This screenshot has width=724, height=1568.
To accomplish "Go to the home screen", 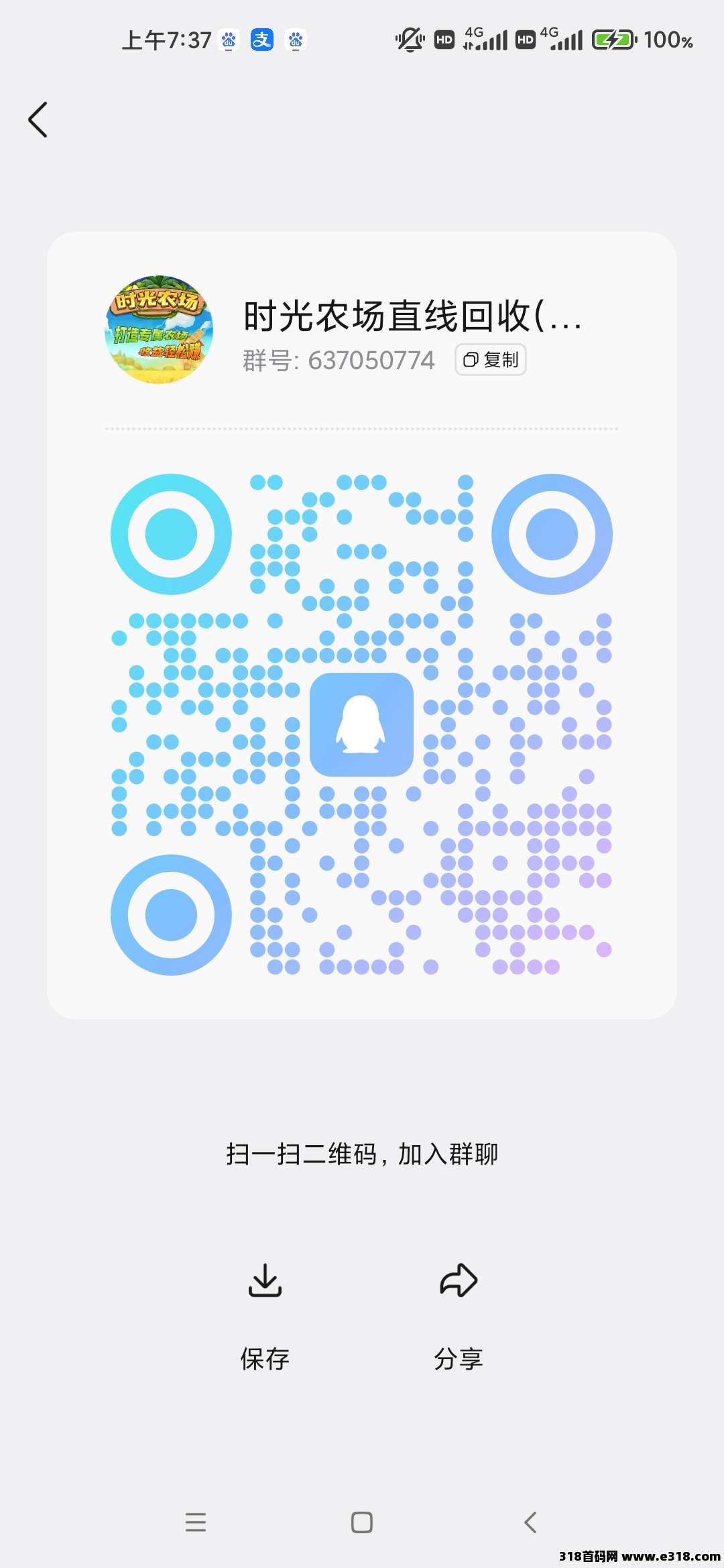I will click(362, 1522).
